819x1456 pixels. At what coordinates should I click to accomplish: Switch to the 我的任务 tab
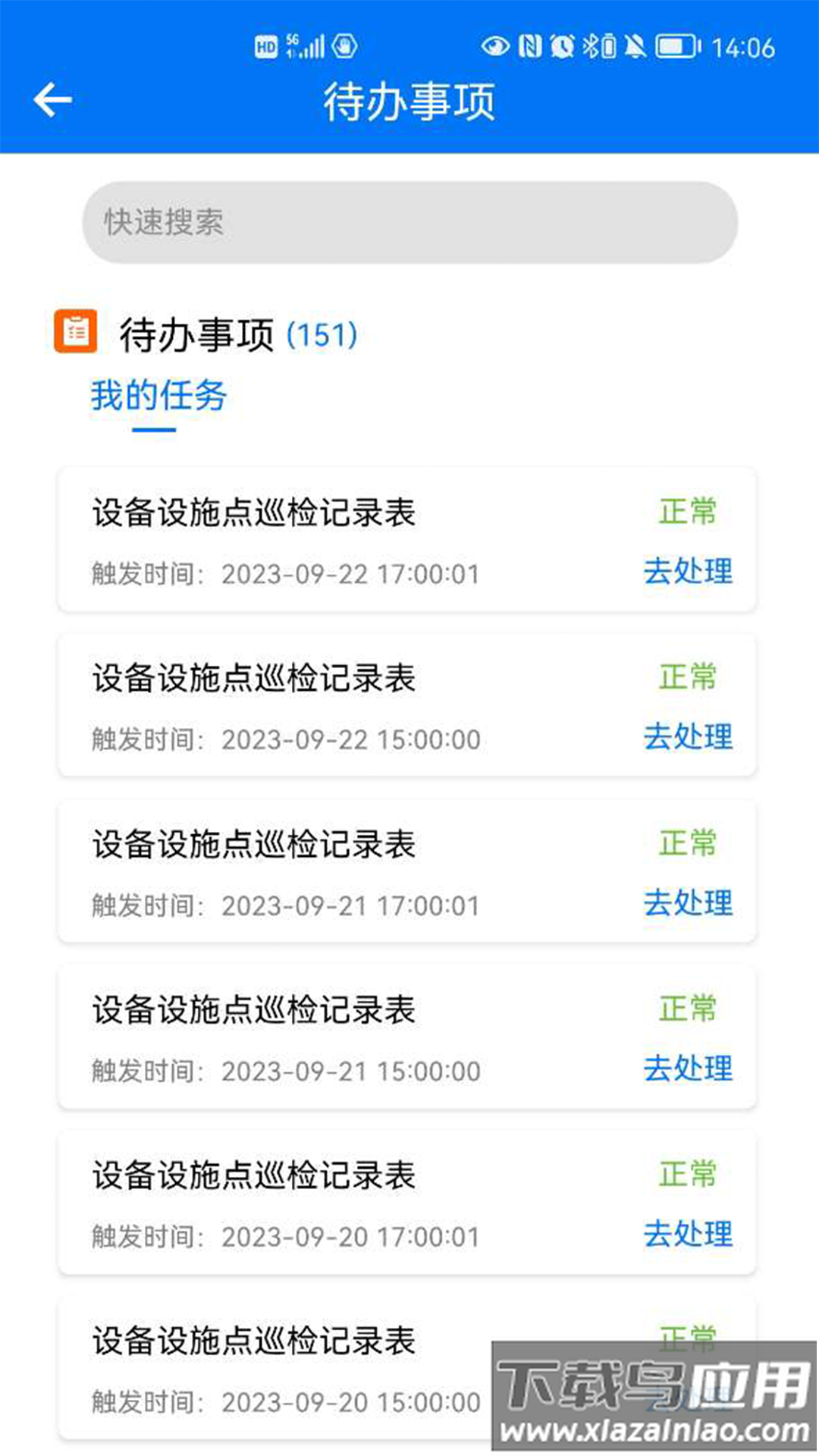click(x=157, y=395)
